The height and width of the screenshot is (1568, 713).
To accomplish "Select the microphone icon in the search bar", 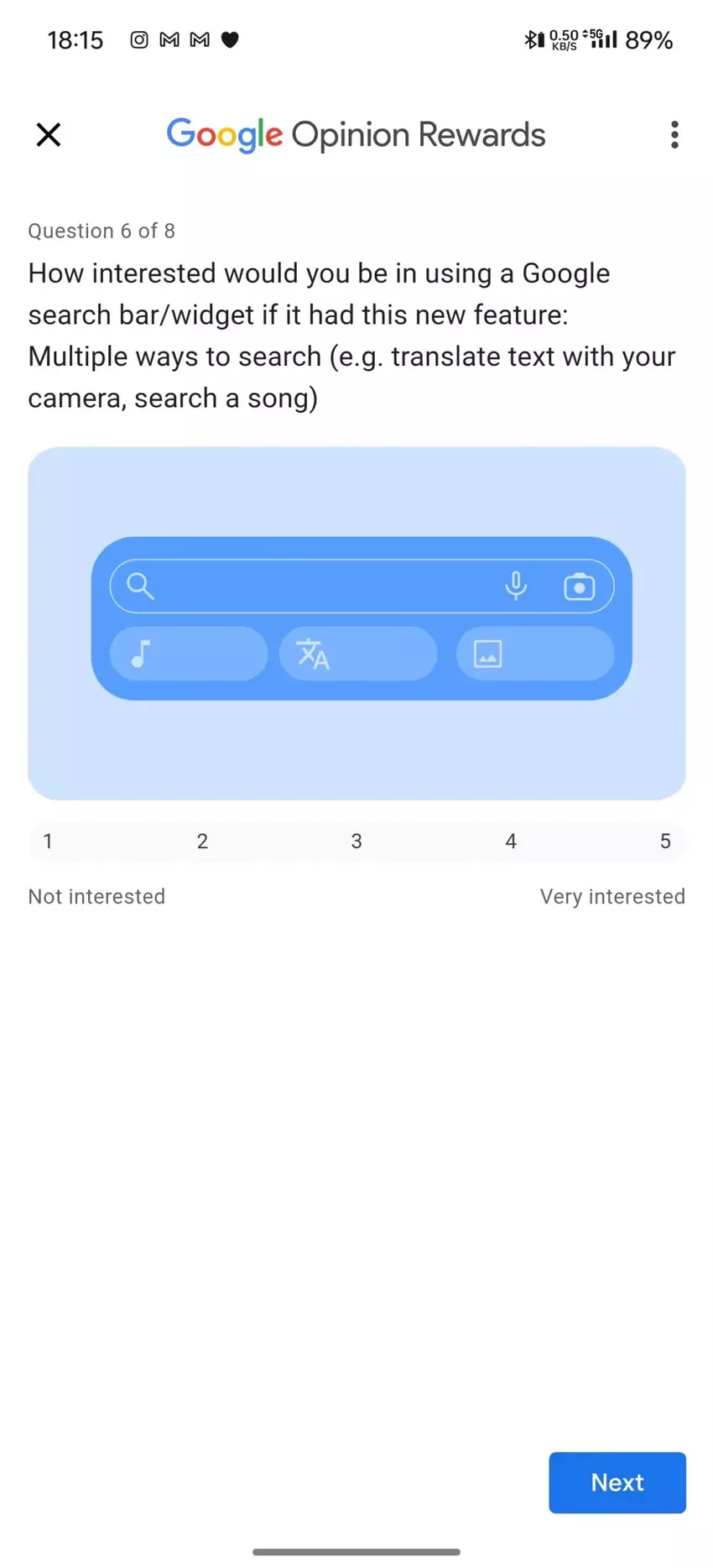I will (x=516, y=586).
